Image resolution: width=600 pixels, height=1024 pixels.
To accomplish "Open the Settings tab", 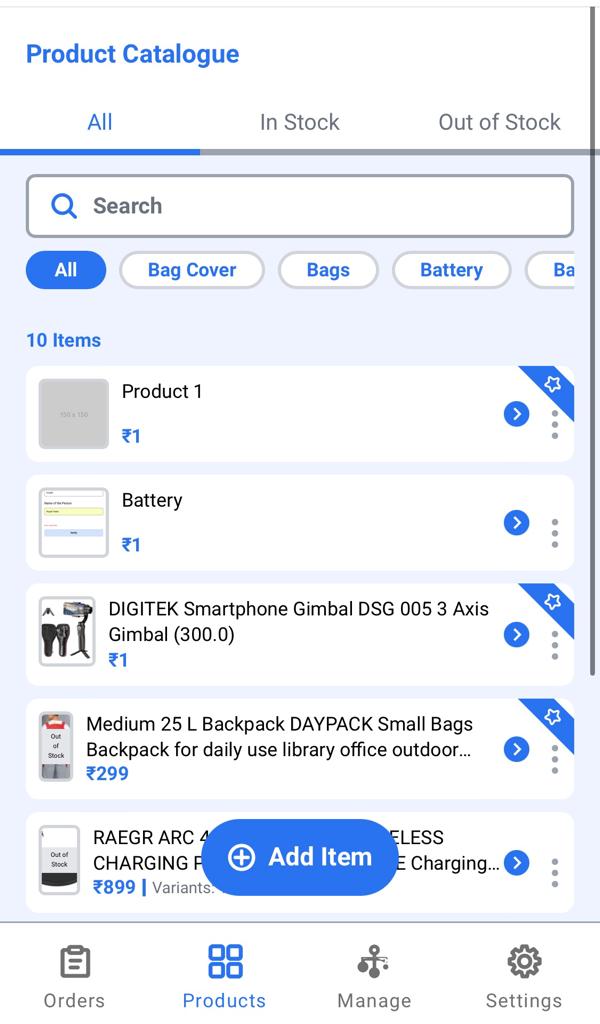I will [524, 977].
